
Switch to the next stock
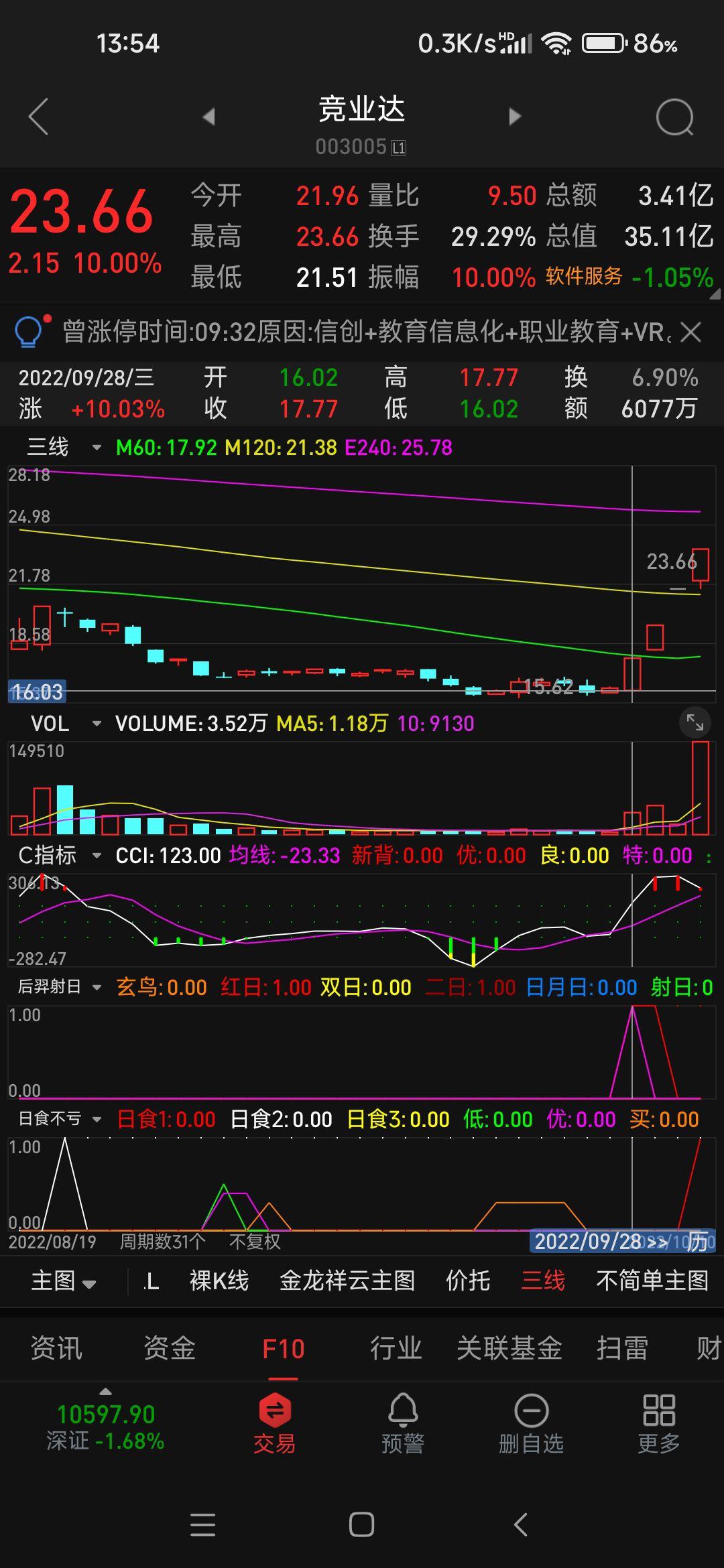point(515,117)
